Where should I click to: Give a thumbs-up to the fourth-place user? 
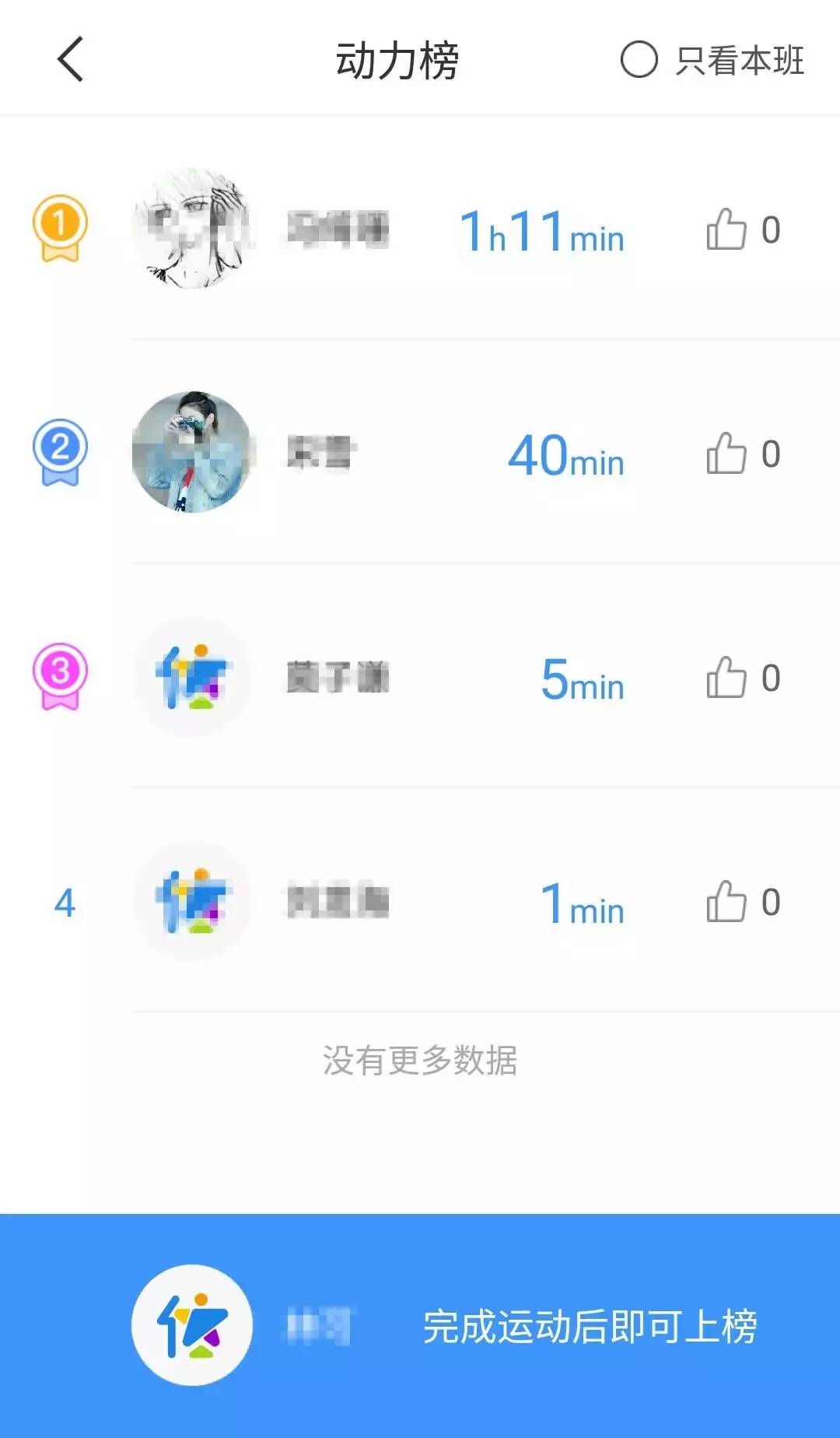point(726,901)
